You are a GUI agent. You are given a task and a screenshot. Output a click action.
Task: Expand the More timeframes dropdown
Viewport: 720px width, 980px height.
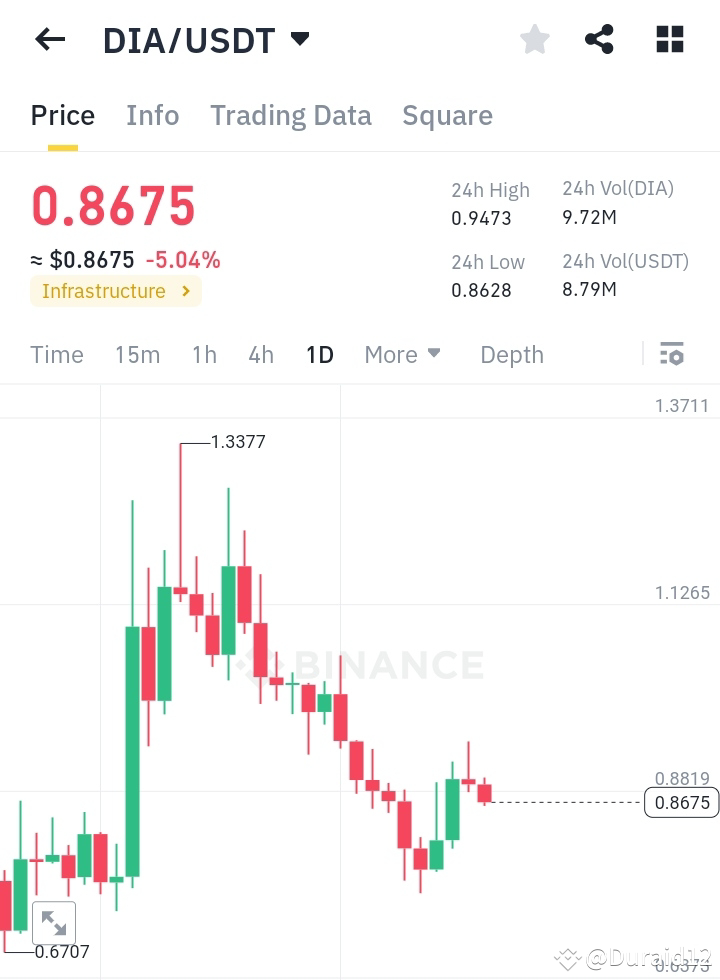point(401,354)
